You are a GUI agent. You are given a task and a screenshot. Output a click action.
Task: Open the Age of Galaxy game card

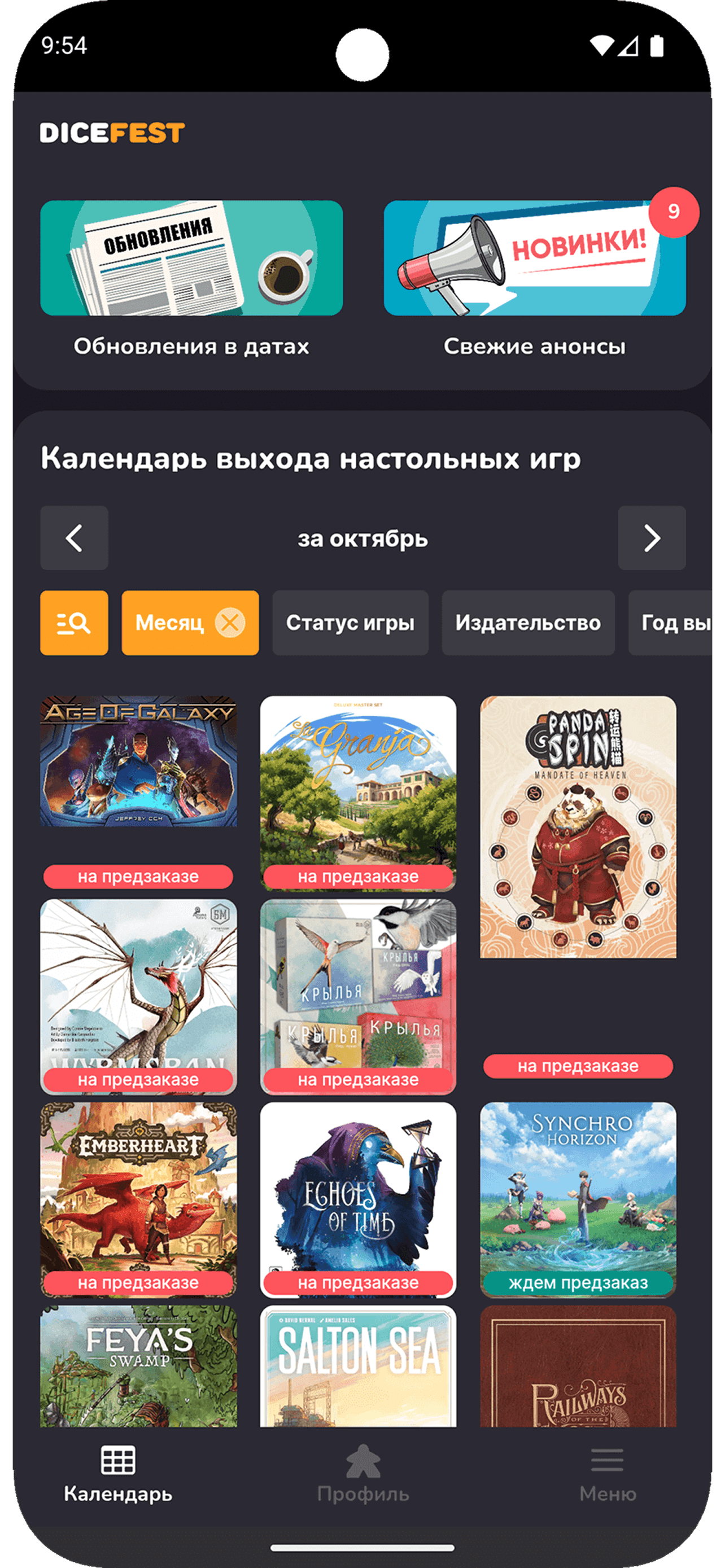click(x=138, y=762)
